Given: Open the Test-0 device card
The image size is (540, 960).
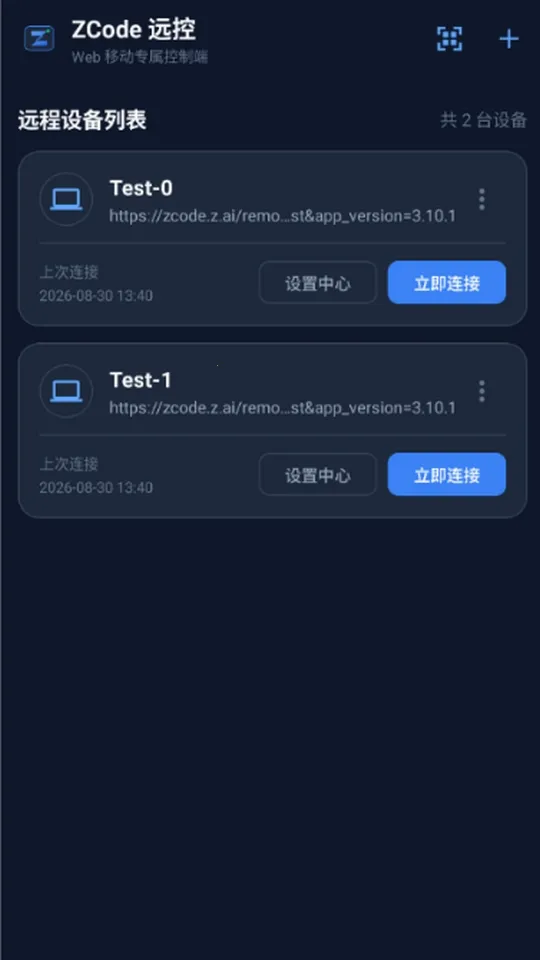Looking at the screenshot, I should 272,238.
